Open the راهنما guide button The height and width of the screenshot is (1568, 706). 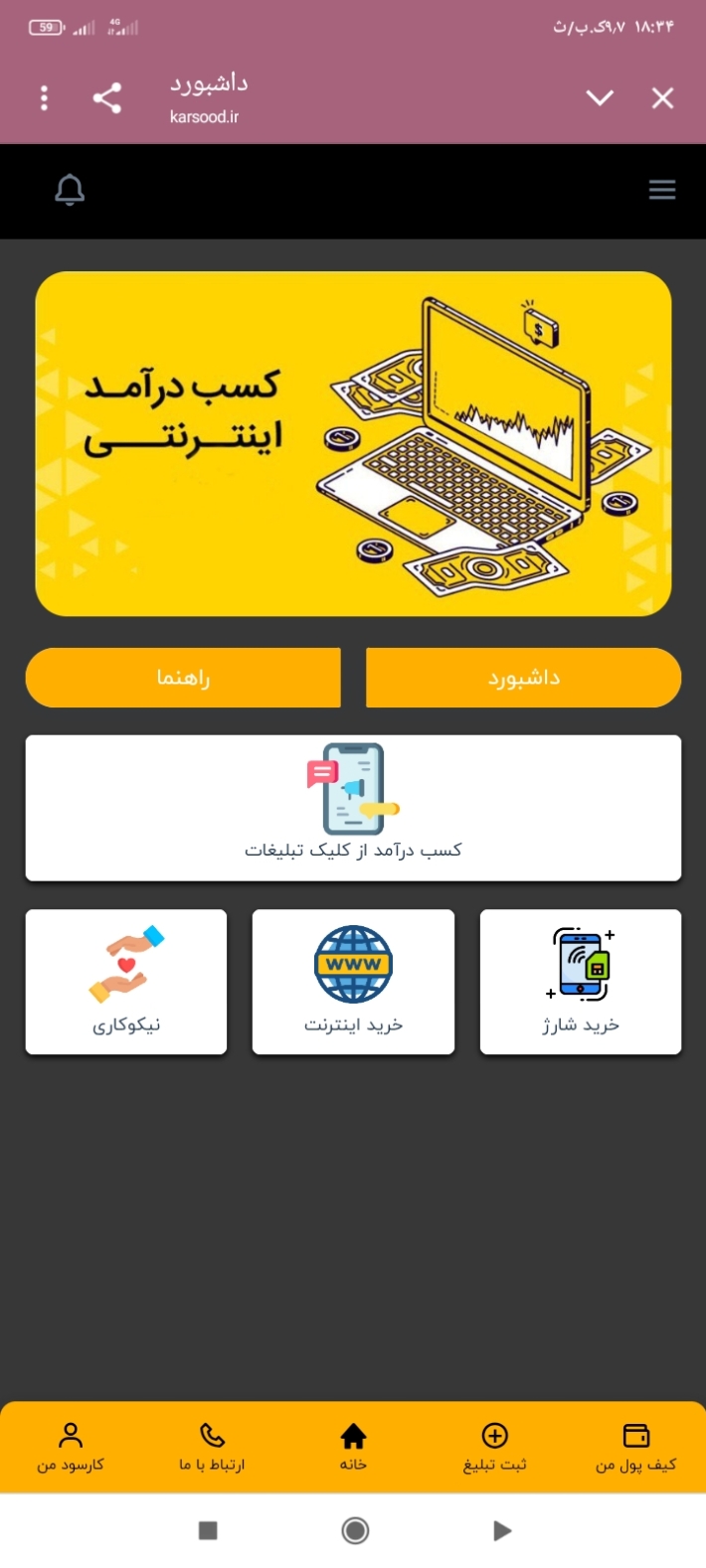183,678
